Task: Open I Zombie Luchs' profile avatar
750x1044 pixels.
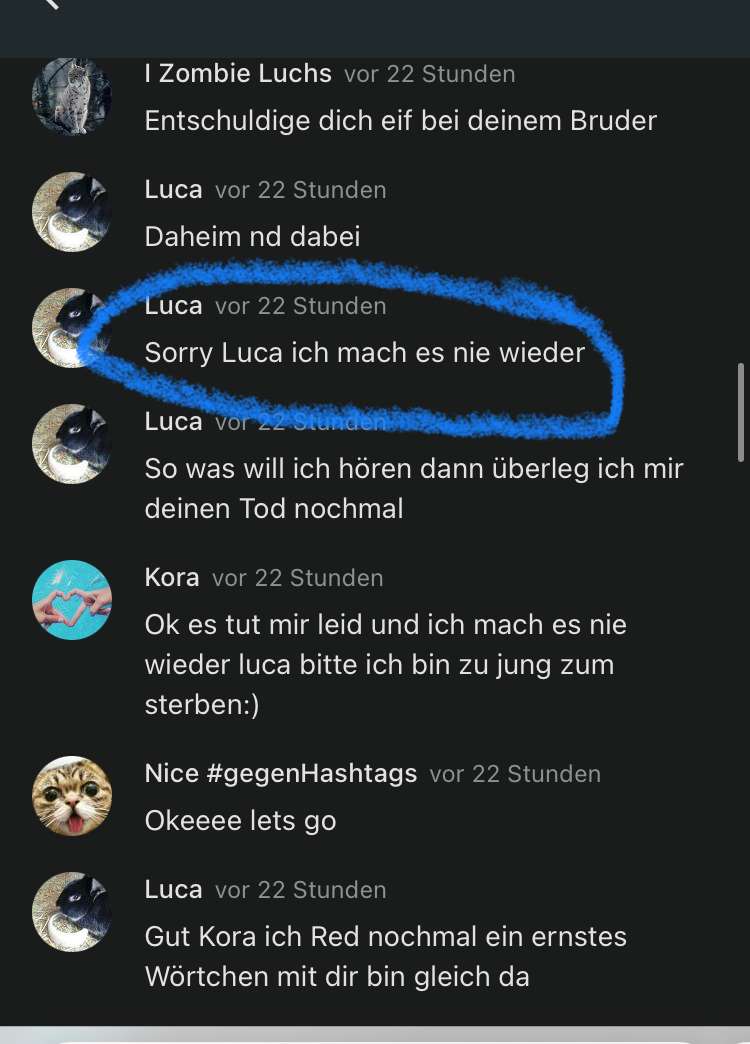Action: tap(71, 96)
